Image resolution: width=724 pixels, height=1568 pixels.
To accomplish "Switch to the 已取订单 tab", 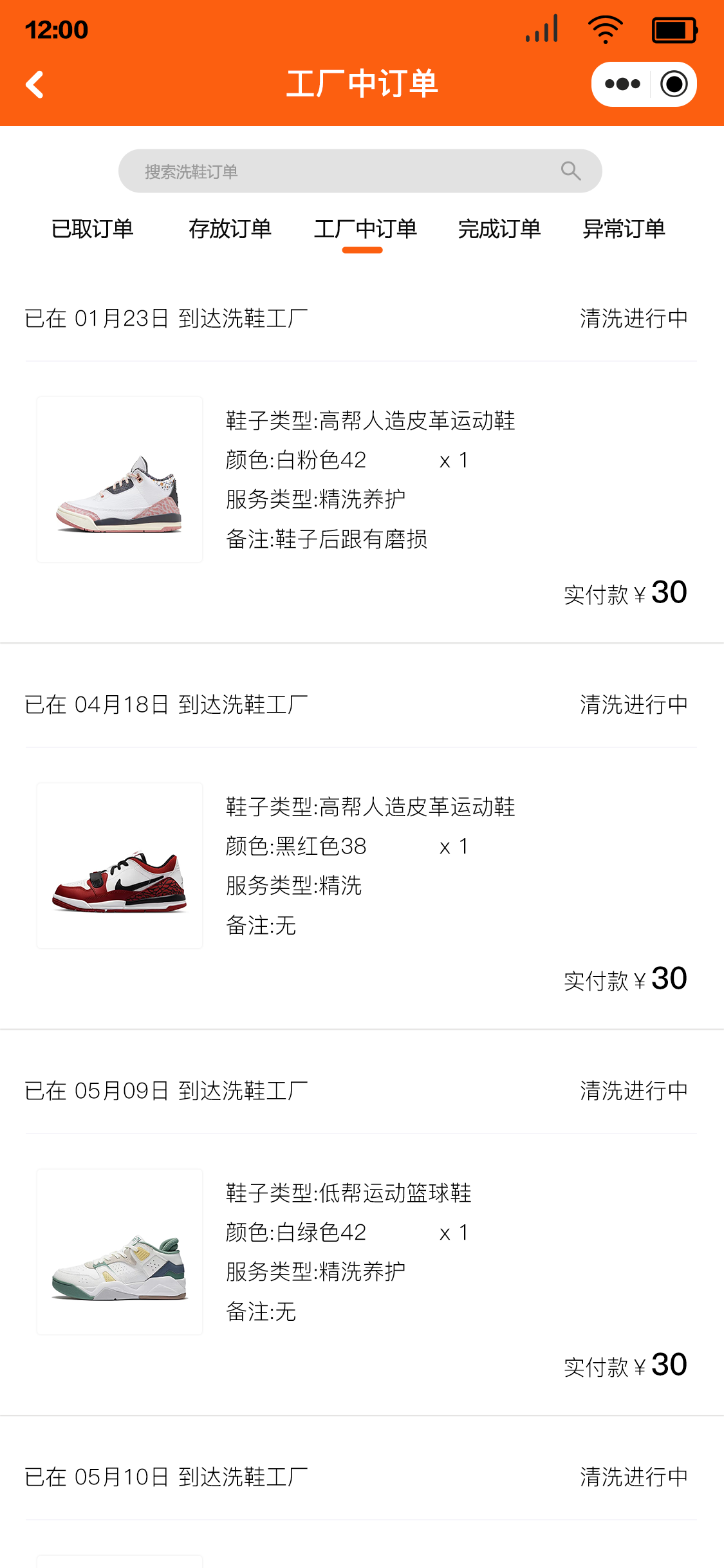I will 93,229.
